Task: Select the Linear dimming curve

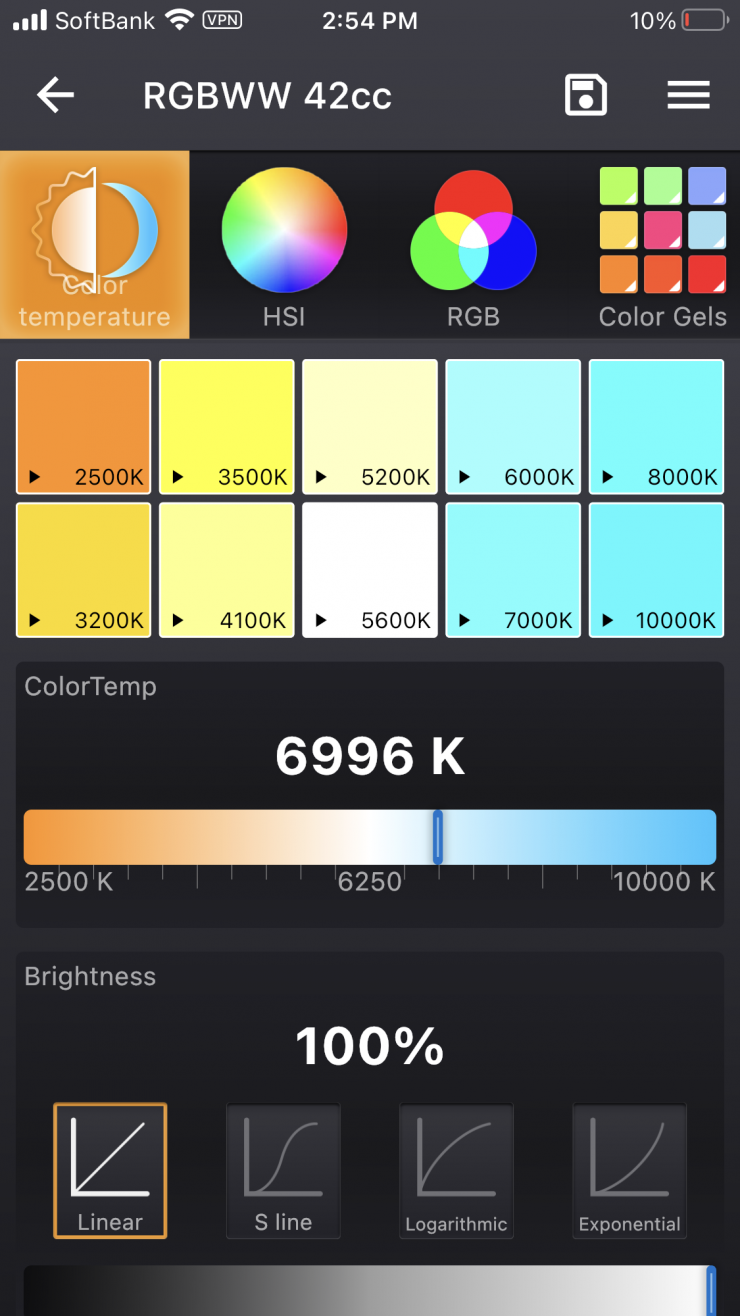Action: pyautogui.click(x=110, y=1170)
